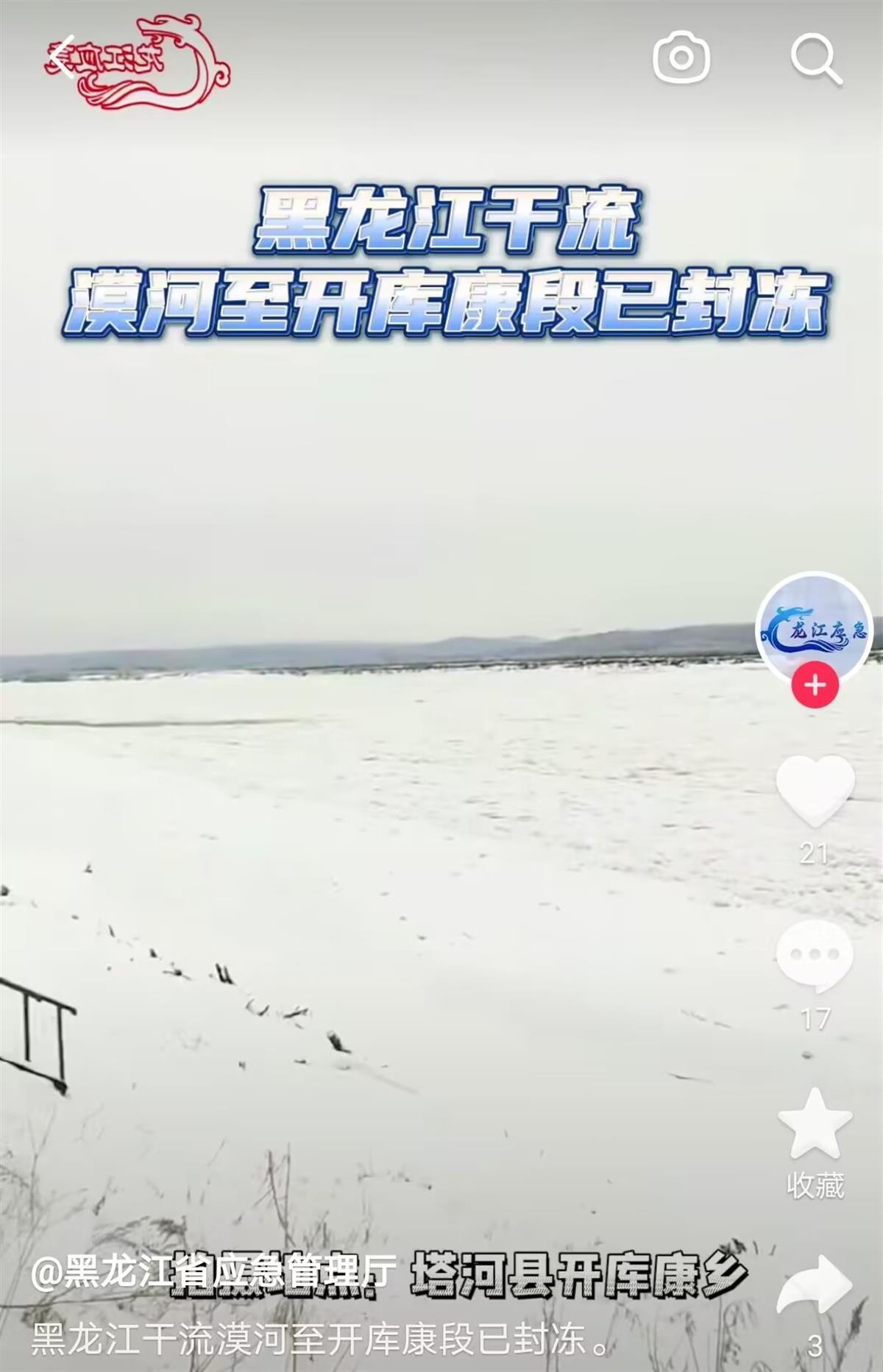Tap the 收藏 star to save the video
This screenshot has height=1372, width=883.
coord(815,1124)
